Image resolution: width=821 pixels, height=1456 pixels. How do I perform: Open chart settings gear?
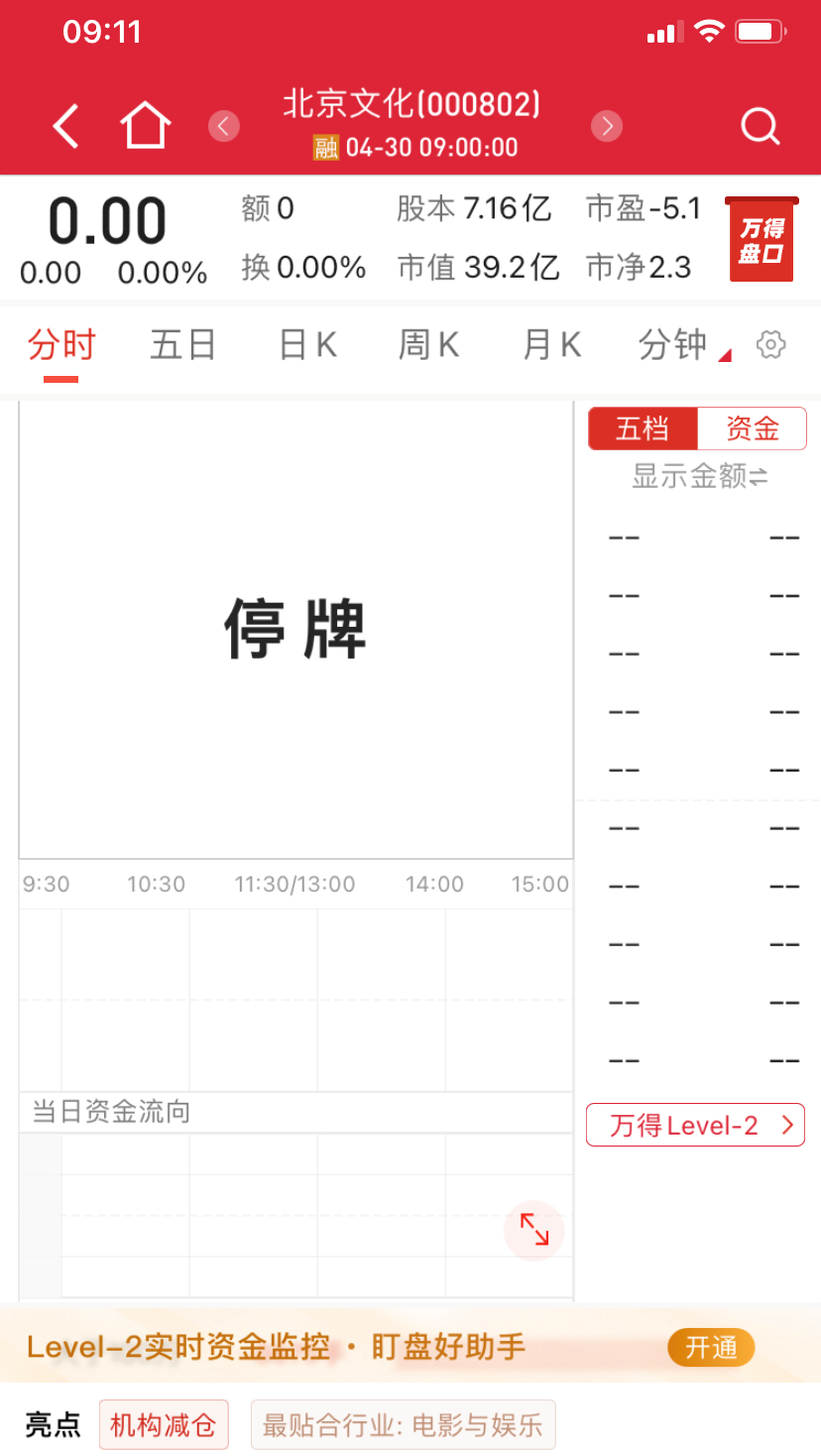(770, 345)
